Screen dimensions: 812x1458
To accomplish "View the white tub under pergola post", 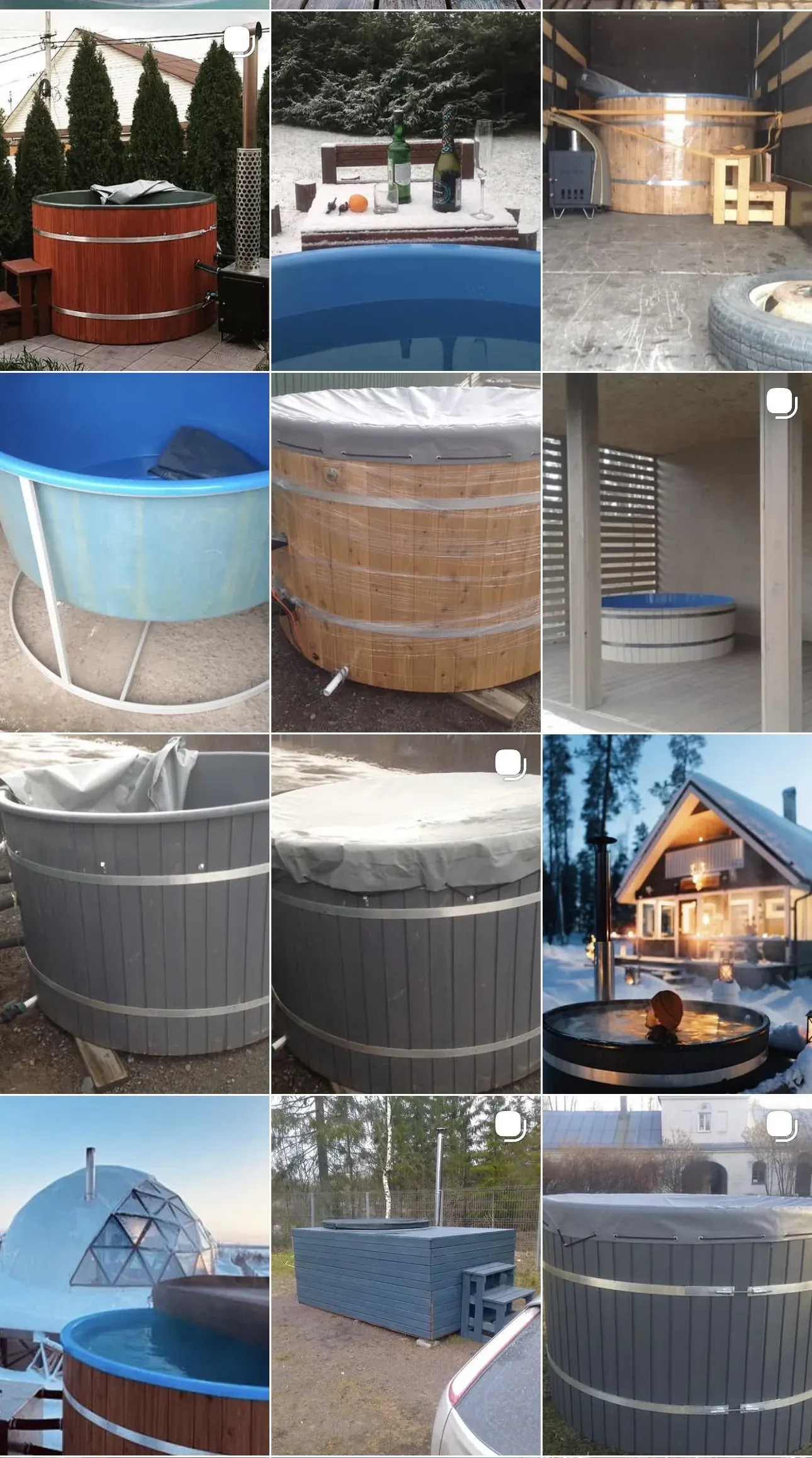I will (x=677, y=552).
